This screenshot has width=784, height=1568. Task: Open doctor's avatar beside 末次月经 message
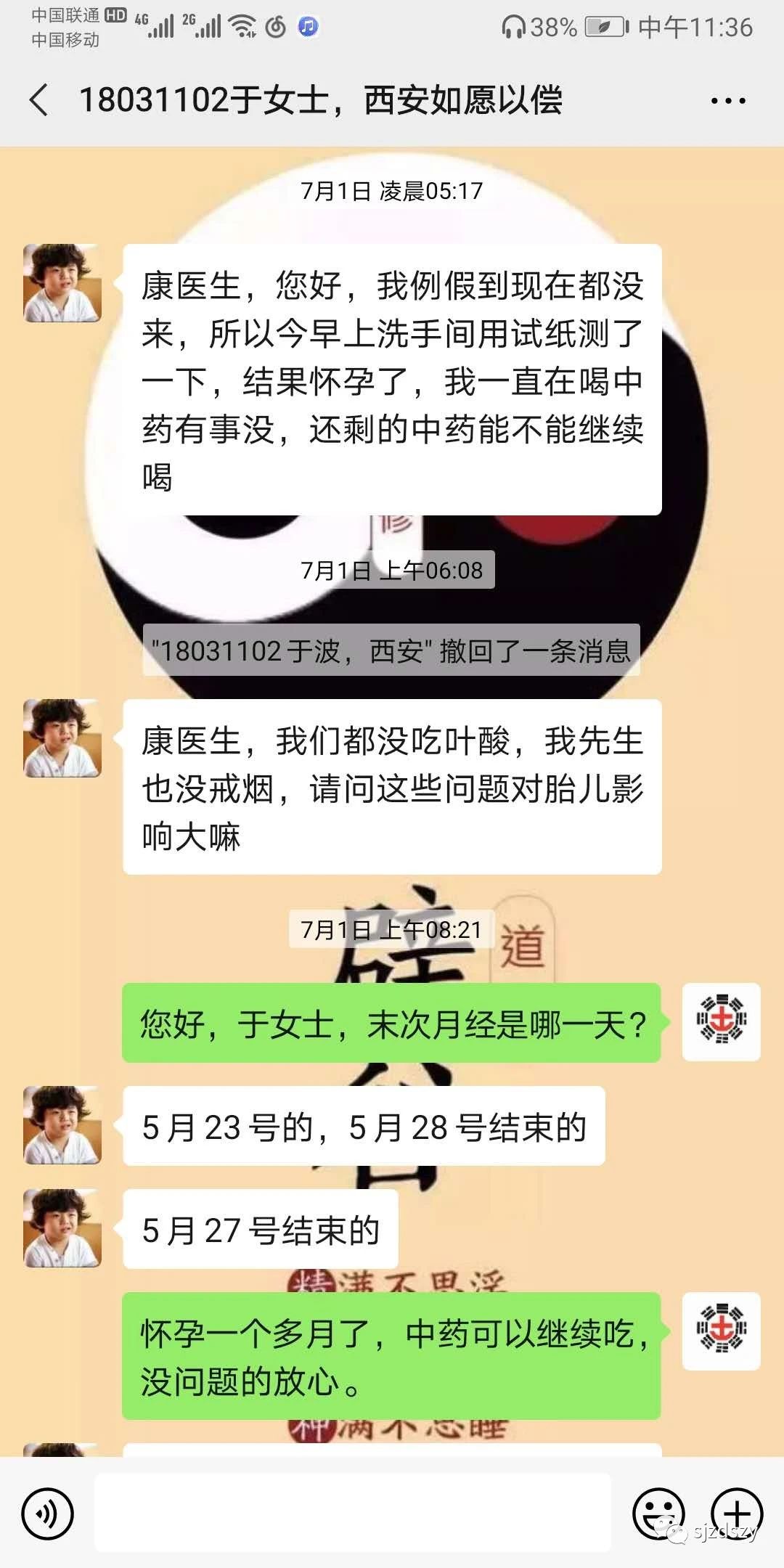[722, 1022]
